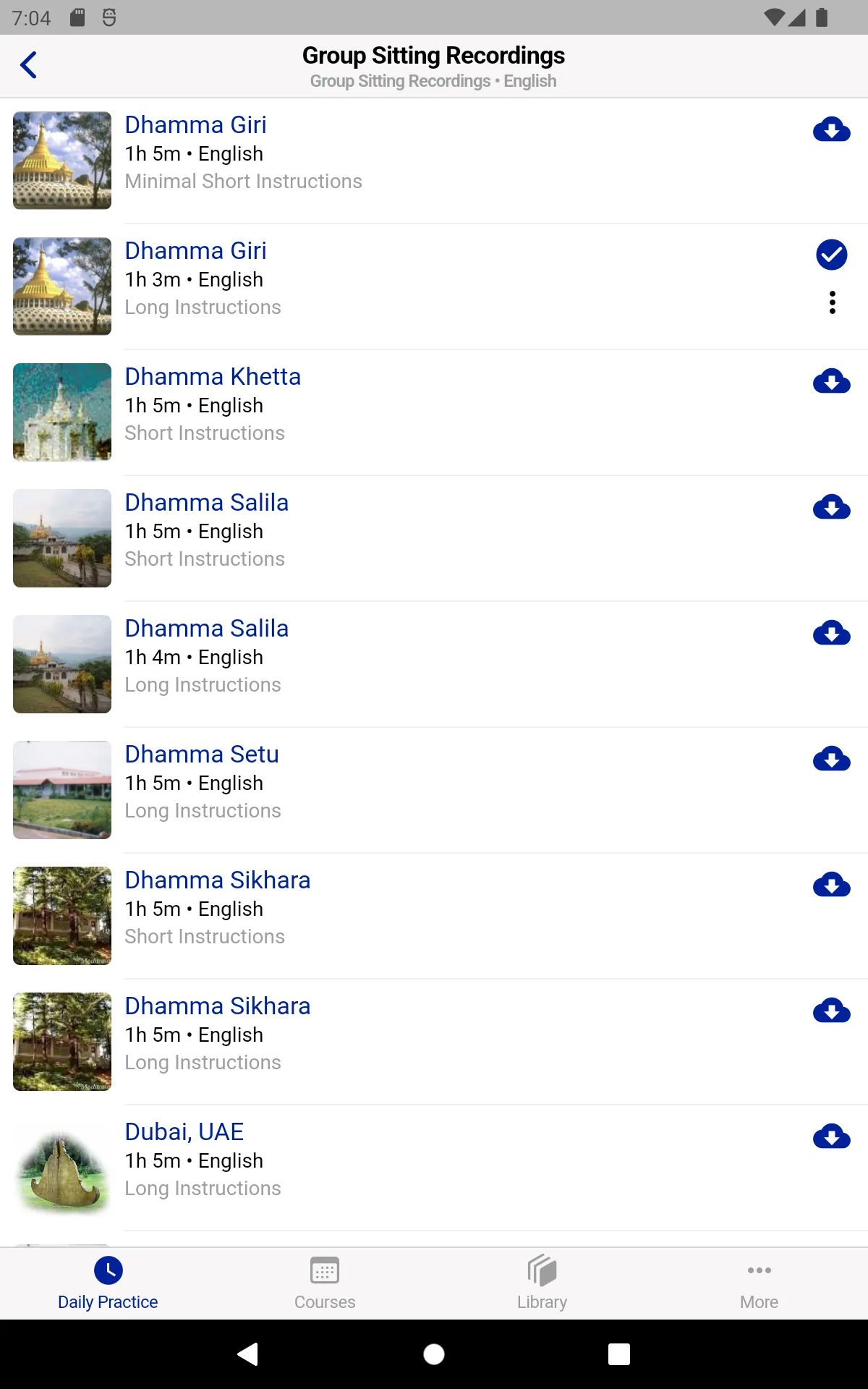Download the Dhamma Khetta recording
This screenshot has height=1389, width=868.
pyautogui.click(x=832, y=382)
